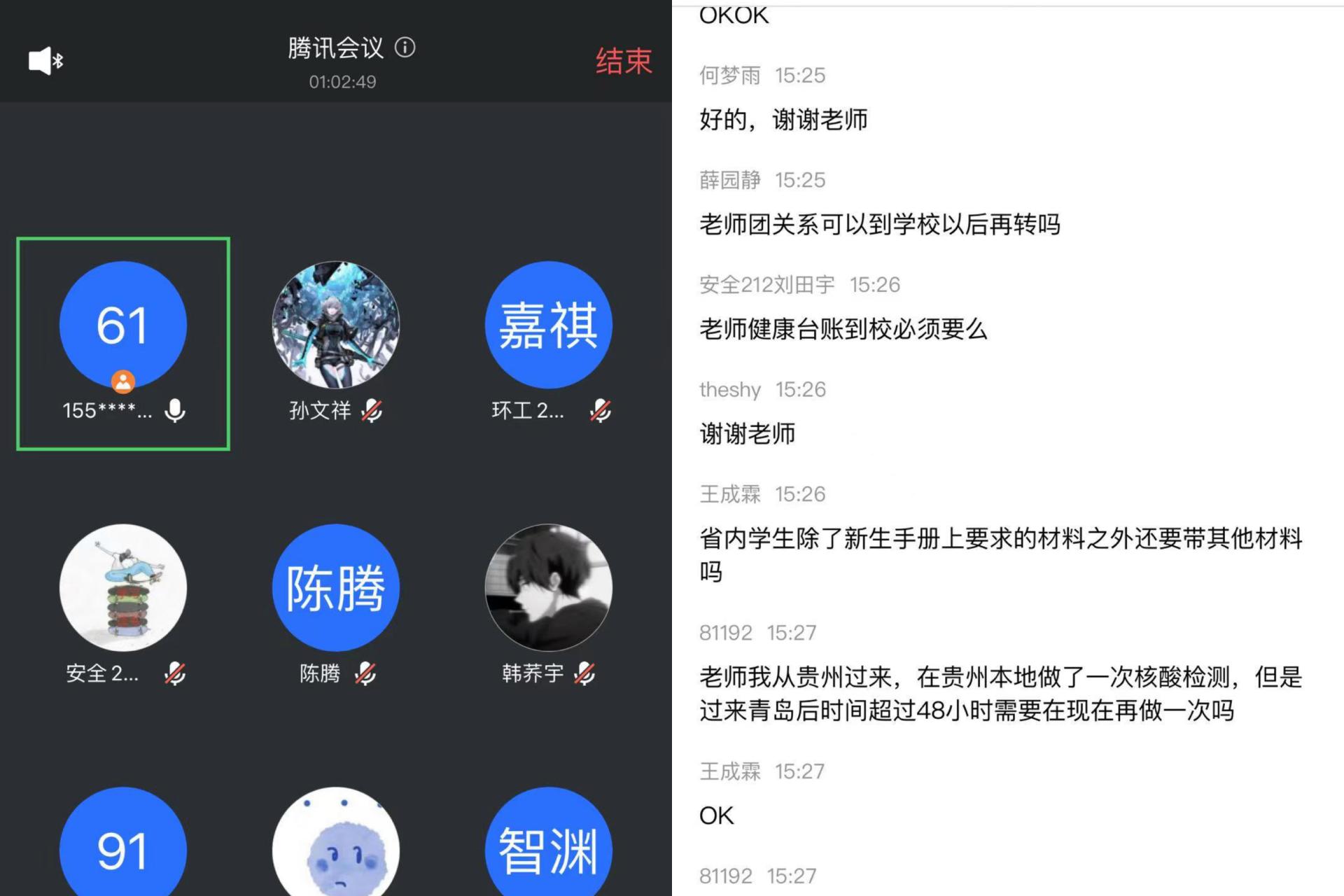End the meeting with 结束

point(623,61)
